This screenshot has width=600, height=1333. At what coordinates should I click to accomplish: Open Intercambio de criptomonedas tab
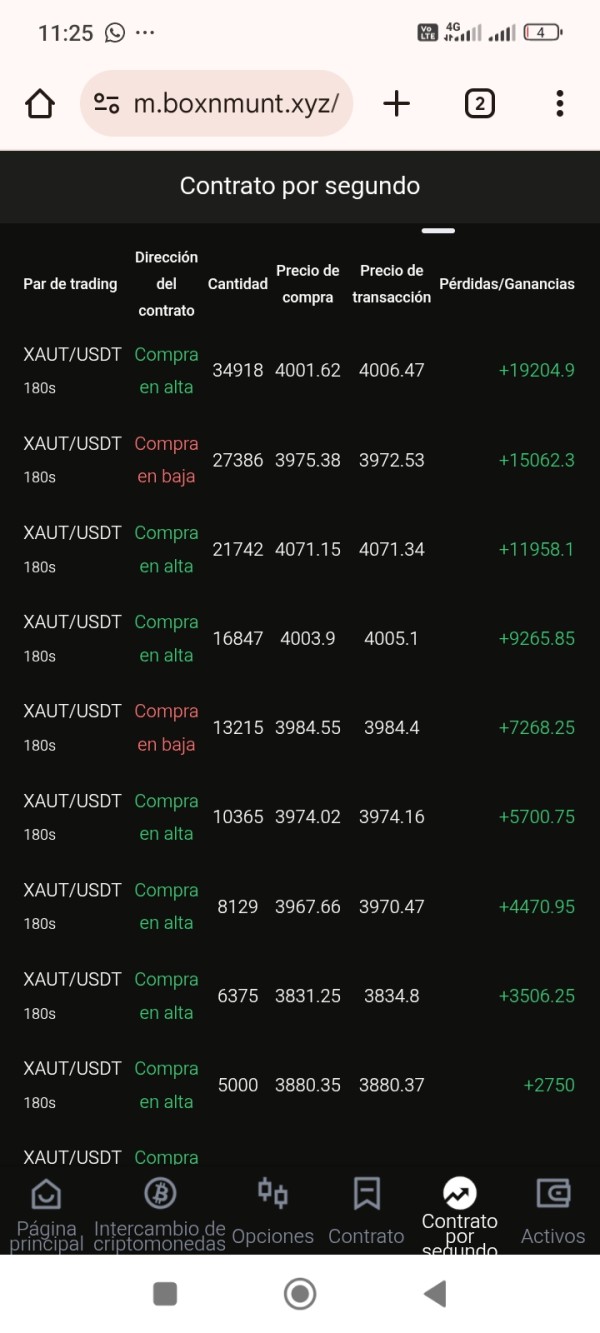coord(160,1212)
